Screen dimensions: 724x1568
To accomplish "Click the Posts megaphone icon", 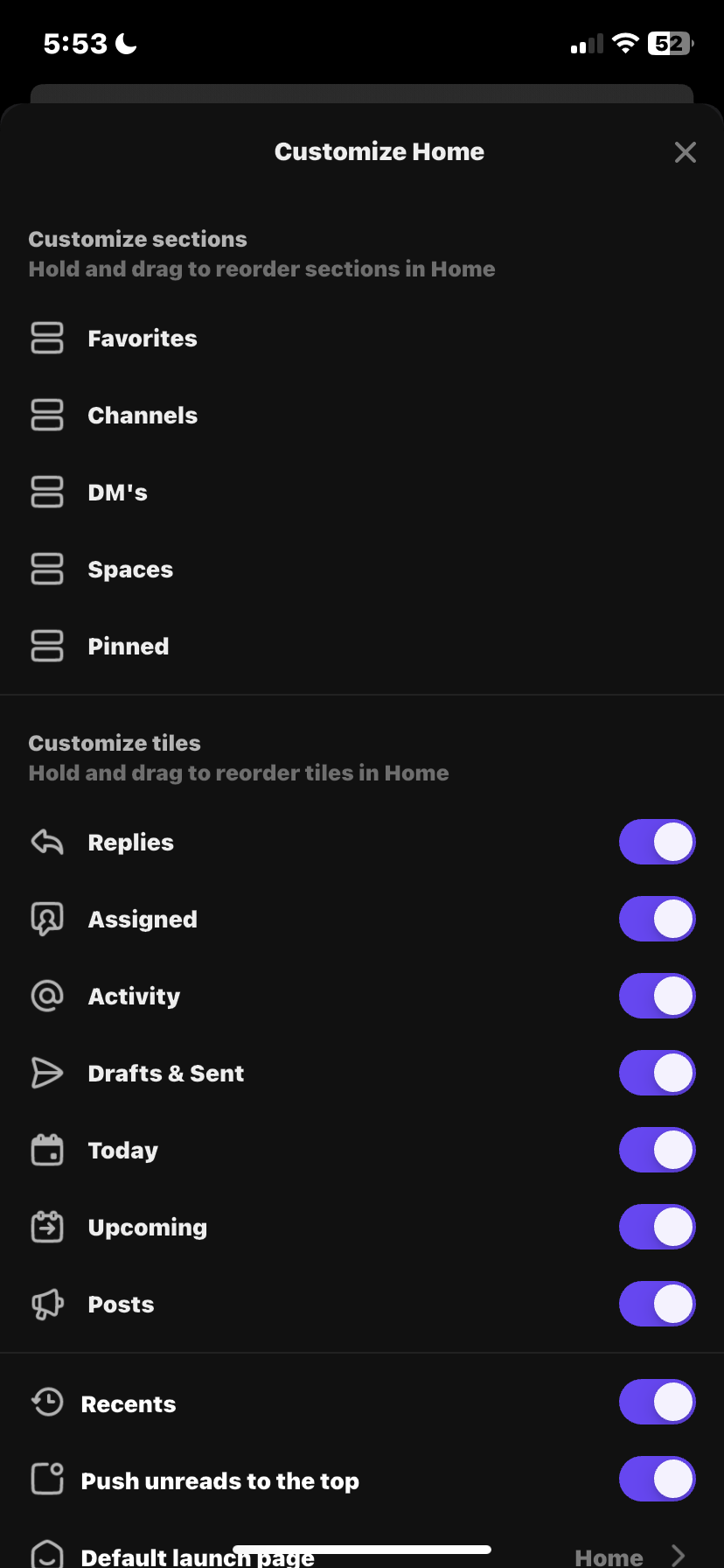I will pyautogui.click(x=47, y=1304).
